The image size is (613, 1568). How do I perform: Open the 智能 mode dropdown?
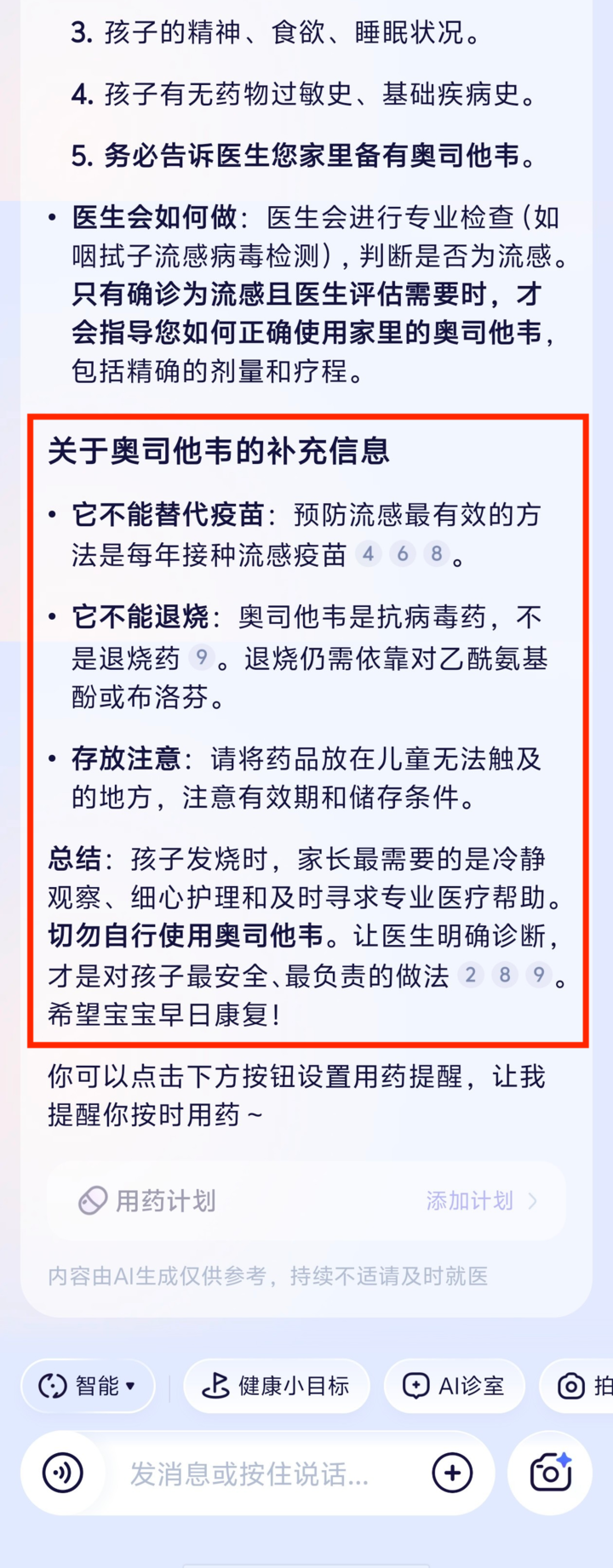tap(89, 1386)
